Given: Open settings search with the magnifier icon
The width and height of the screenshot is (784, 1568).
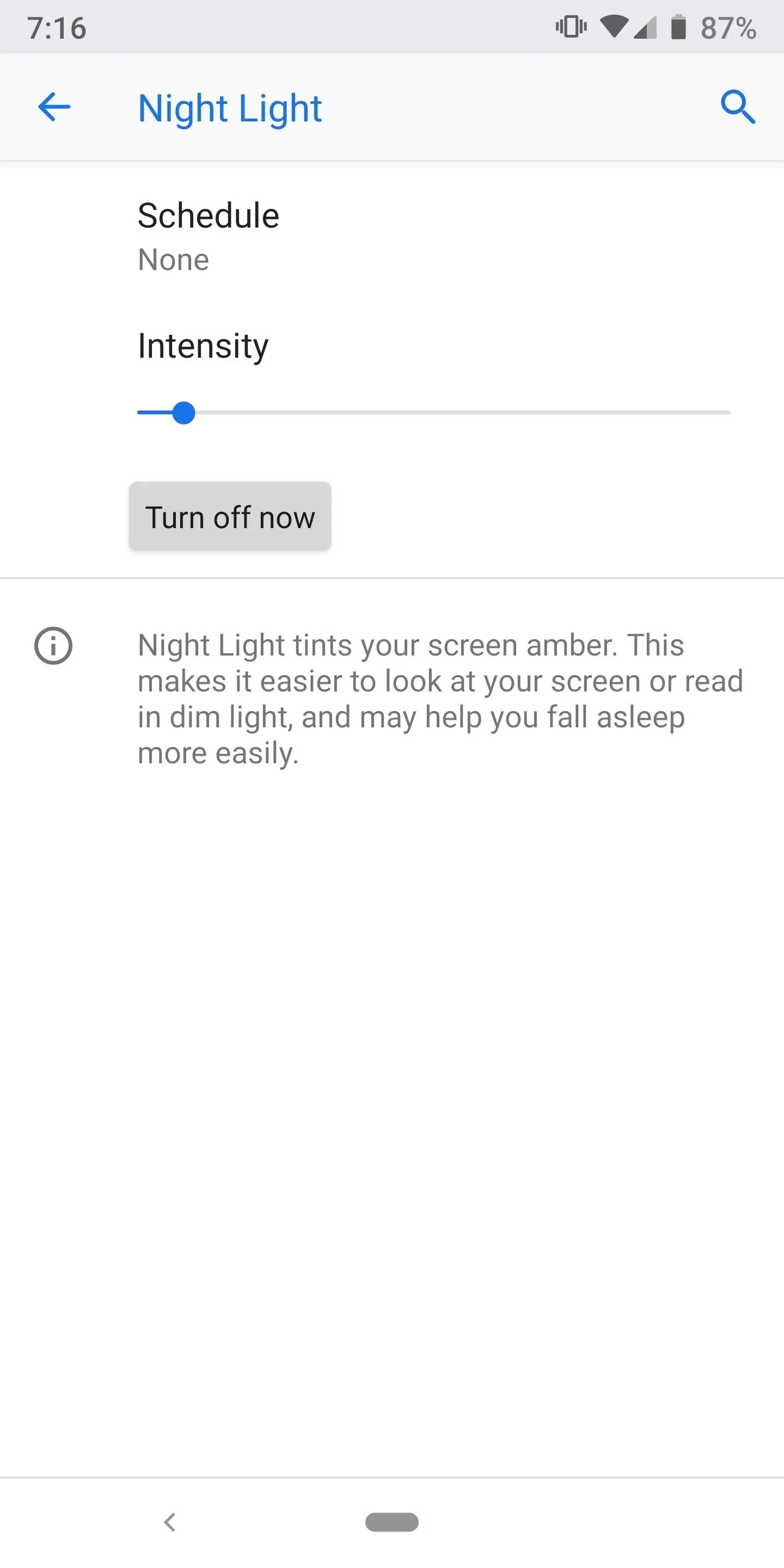Looking at the screenshot, I should pos(738,107).
